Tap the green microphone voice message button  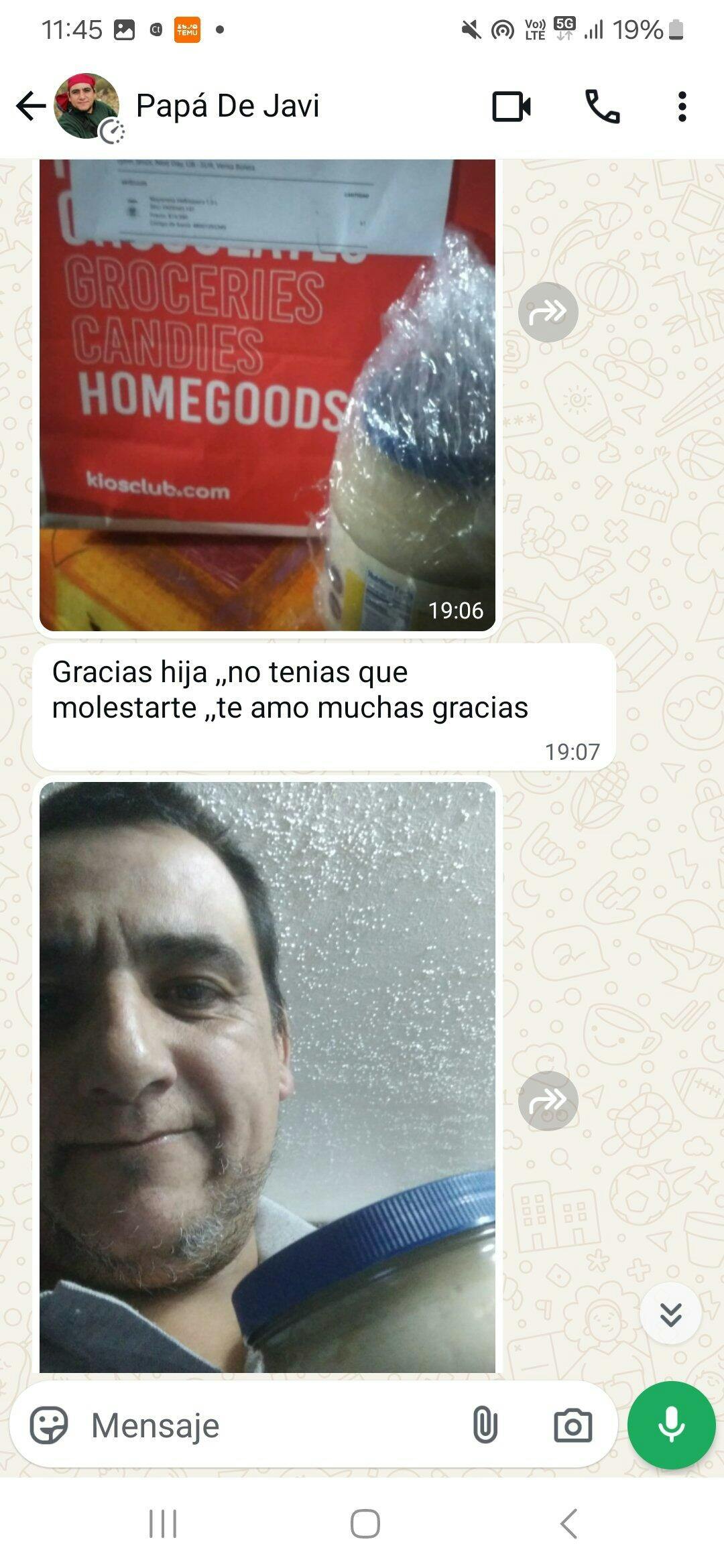click(671, 1425)
